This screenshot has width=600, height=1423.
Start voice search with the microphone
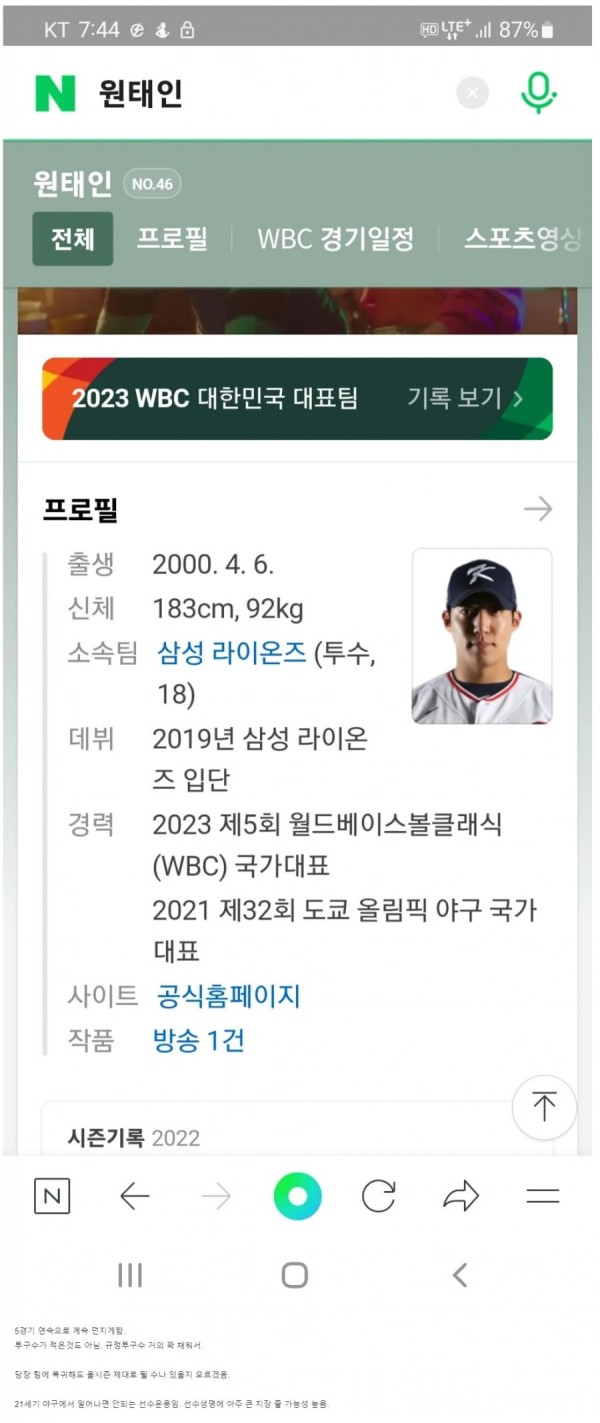538,93
